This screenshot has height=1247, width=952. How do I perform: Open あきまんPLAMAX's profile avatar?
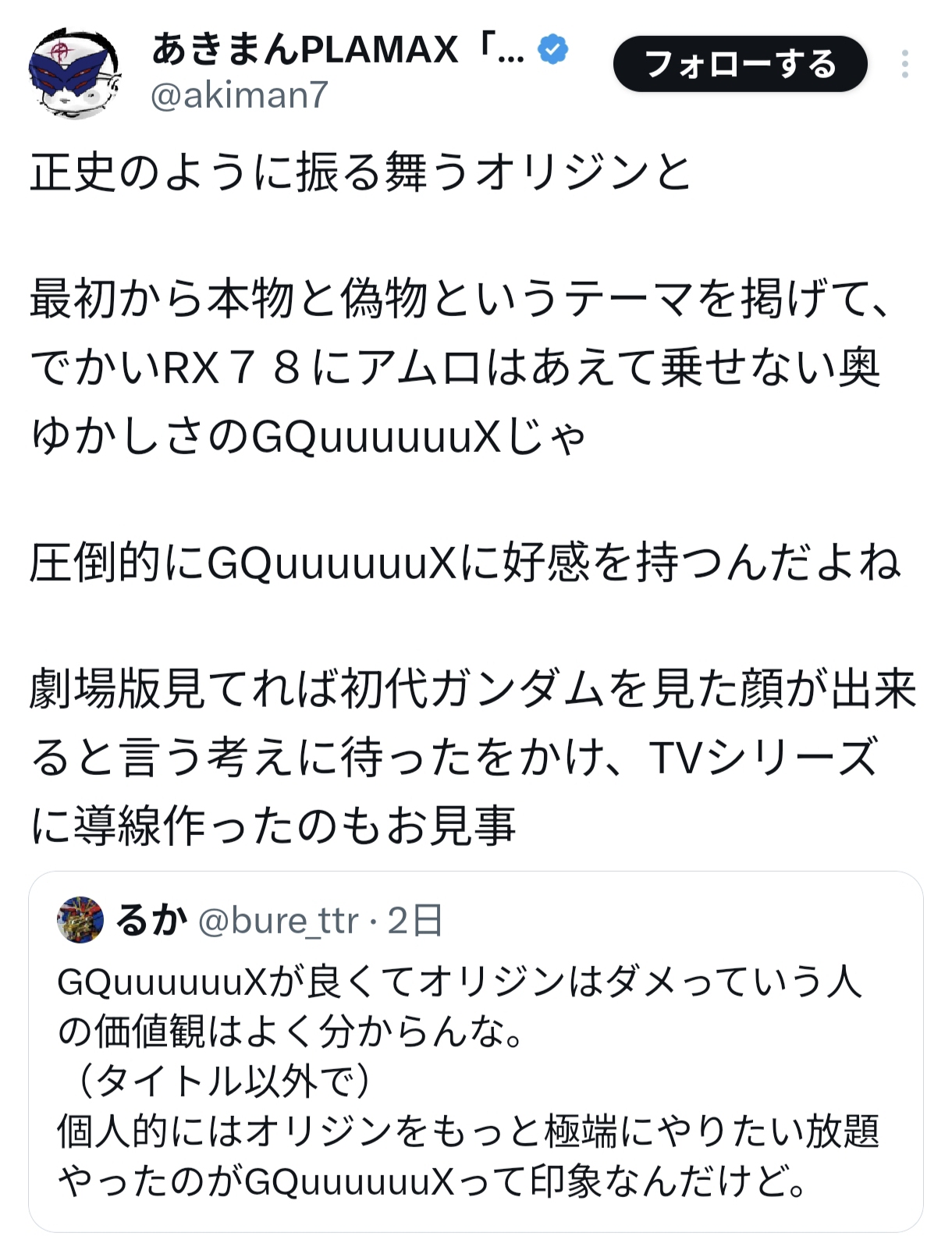[75, 73]
